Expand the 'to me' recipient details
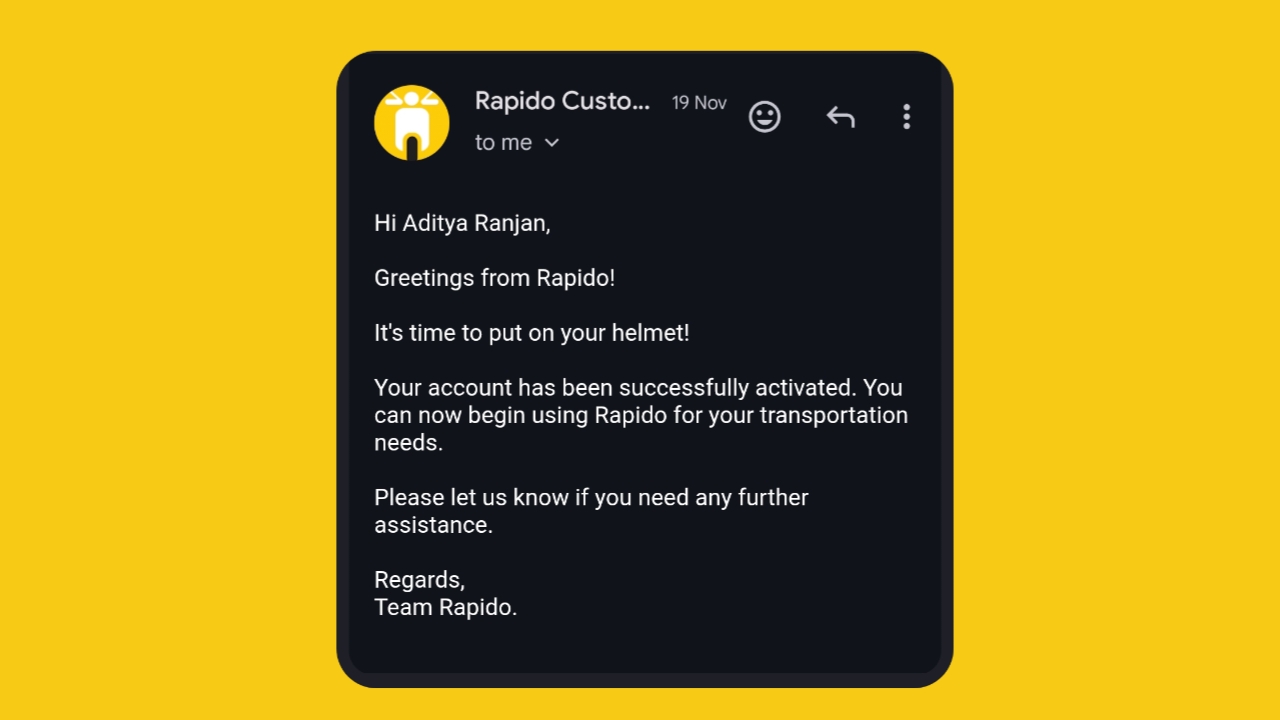Image resolution: width=1280 pixels, height=720 pixels. [x=551, y=143]
